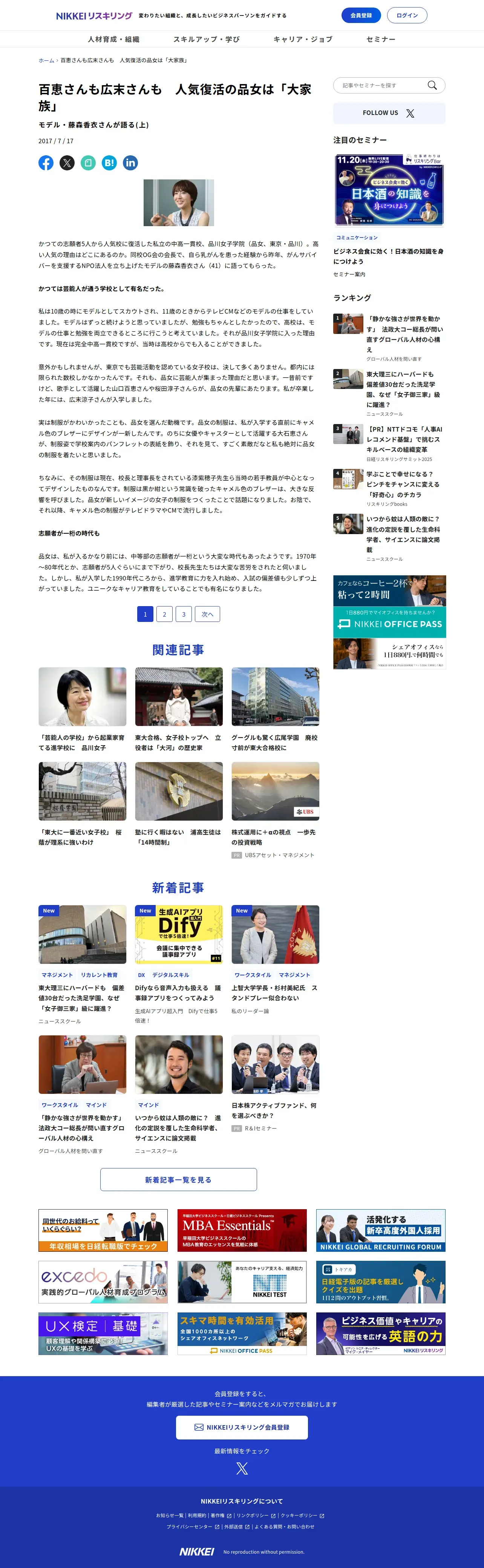Switch to the 人材育成・組織 menu
Screen dimensions: 484x1568
[113, 39]
